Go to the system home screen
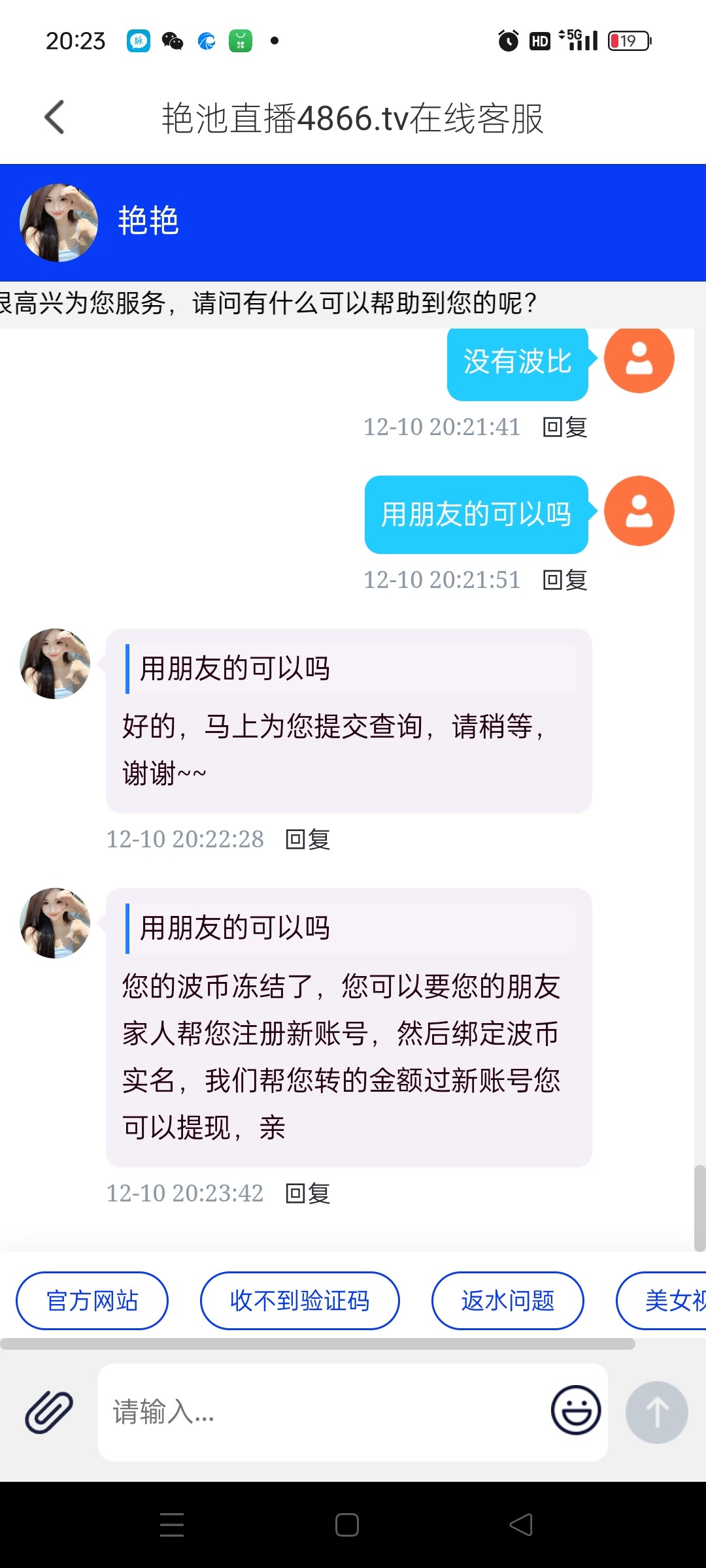 (x=347, y=1525)
